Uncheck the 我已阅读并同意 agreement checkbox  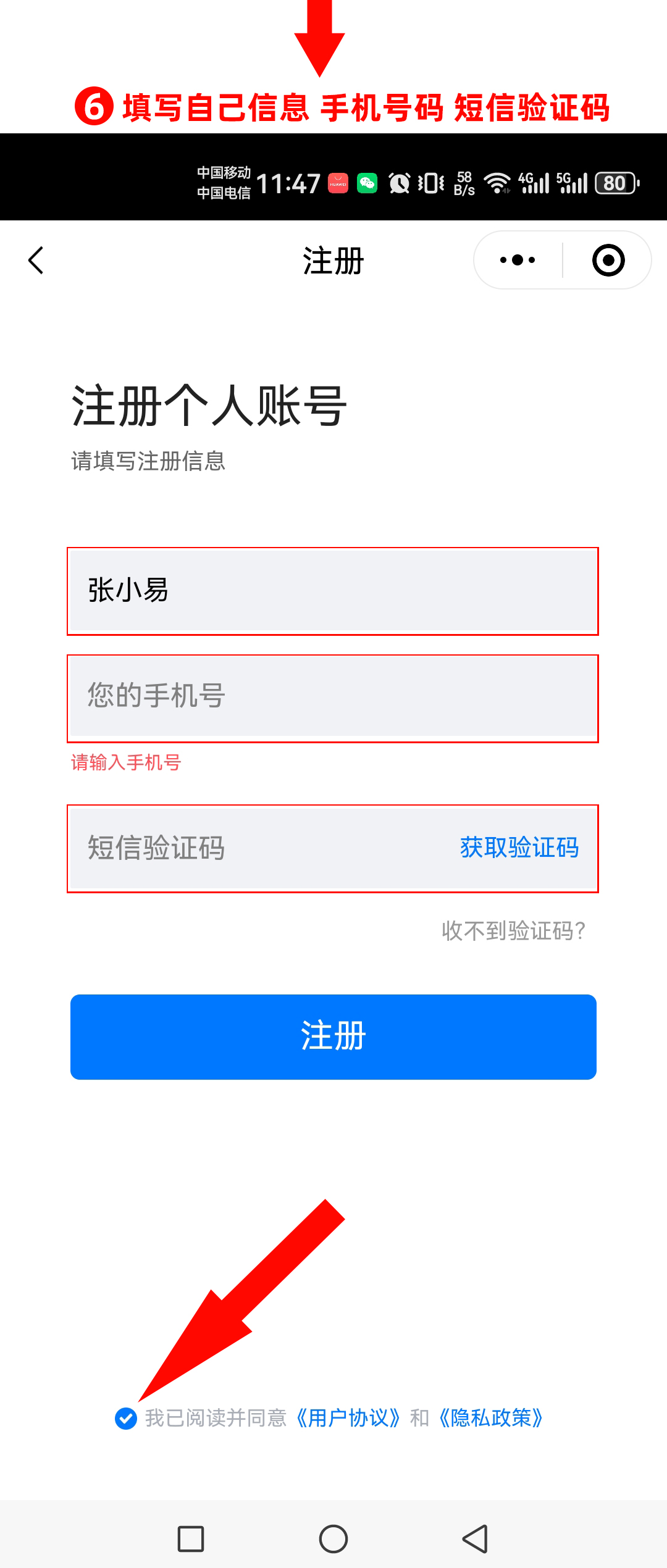click(126, 1419)
